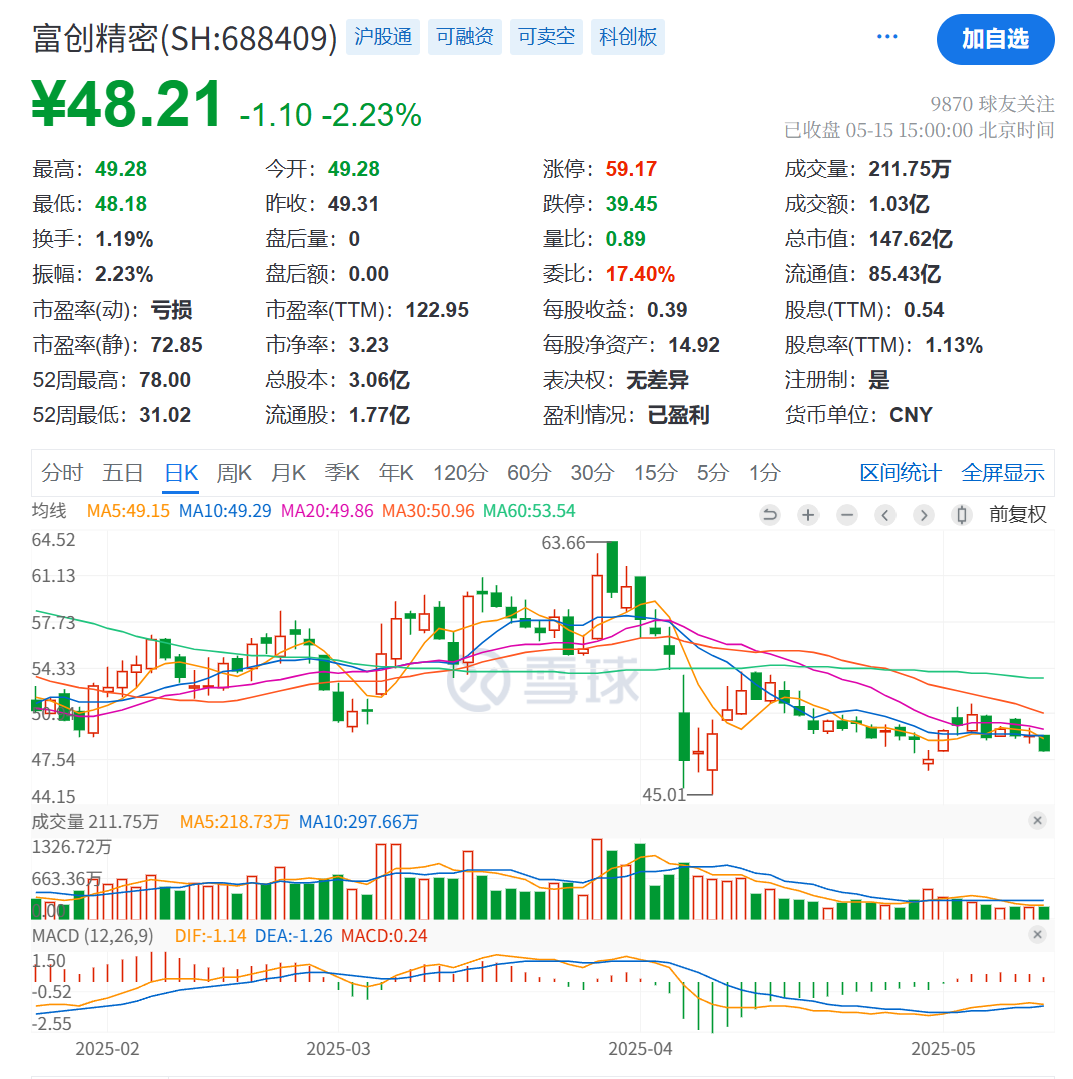Close the 成交量 volume panel
This screenshot has height=1079, width=1073.
[x=1037, y=821]
